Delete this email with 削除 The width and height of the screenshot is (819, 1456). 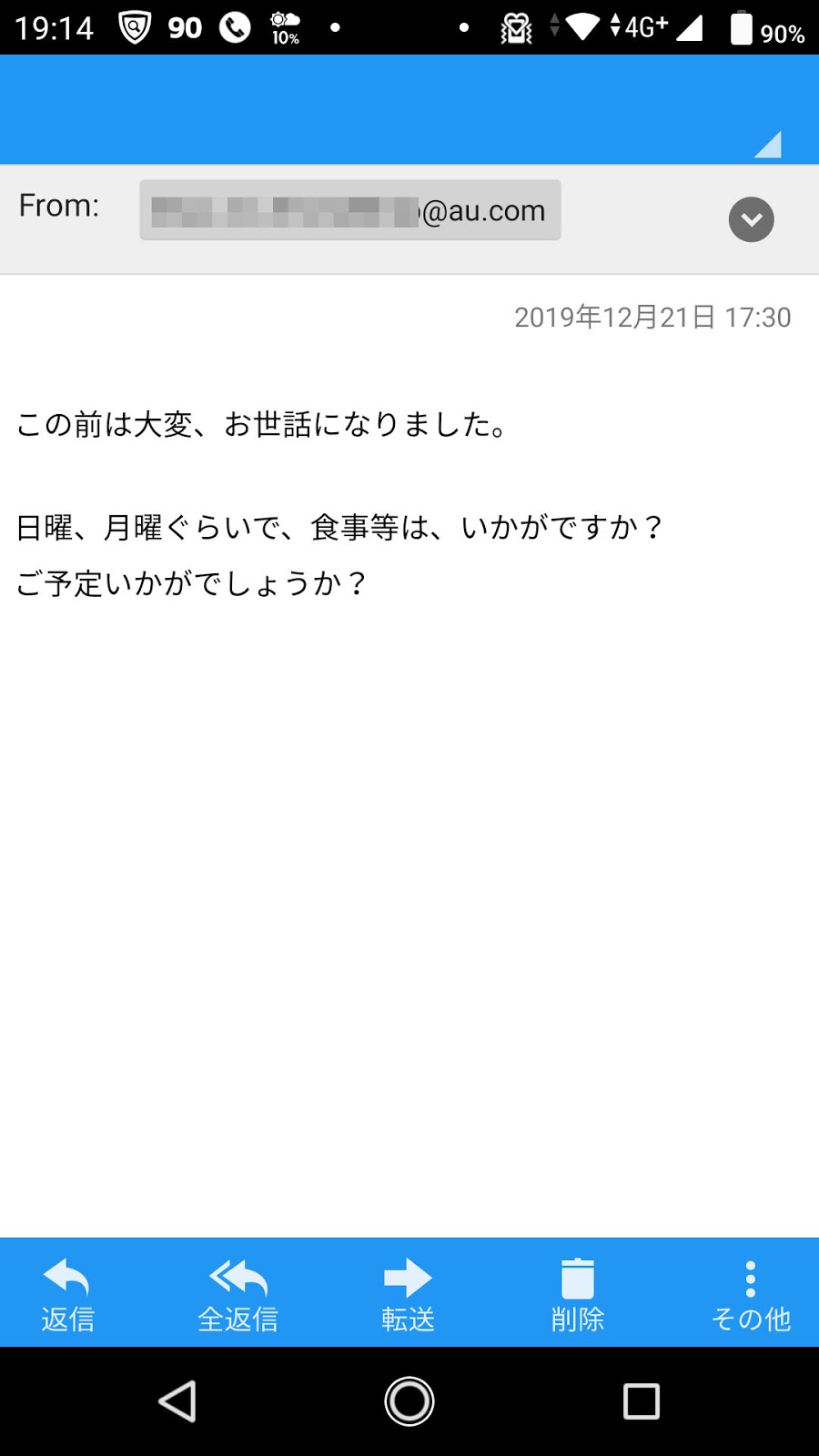click(578, 1294)
